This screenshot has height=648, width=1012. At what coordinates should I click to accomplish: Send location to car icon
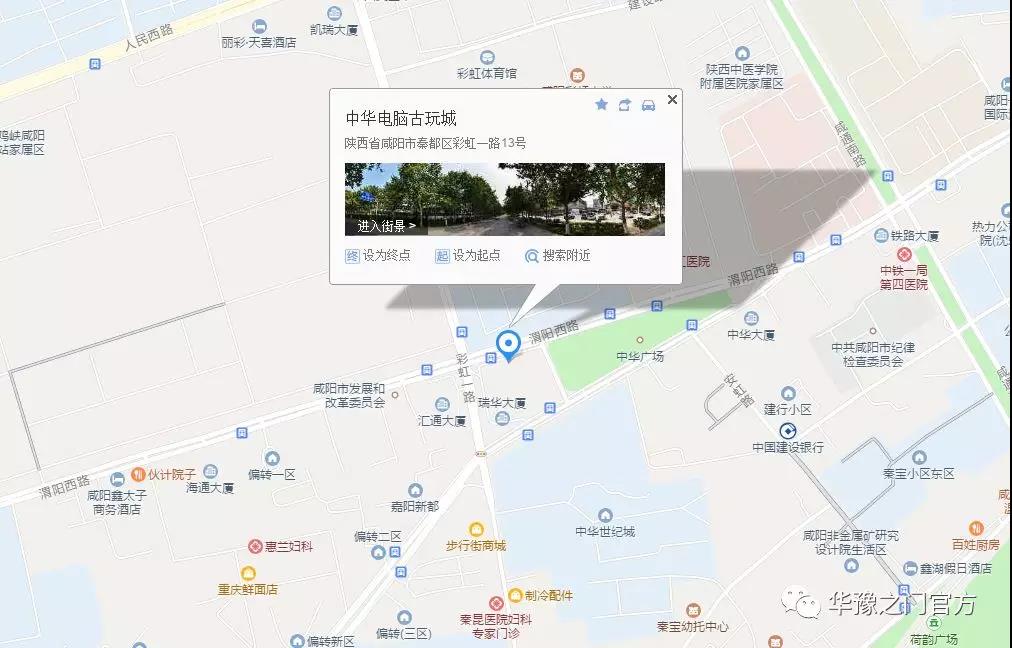tap(648, 105)
